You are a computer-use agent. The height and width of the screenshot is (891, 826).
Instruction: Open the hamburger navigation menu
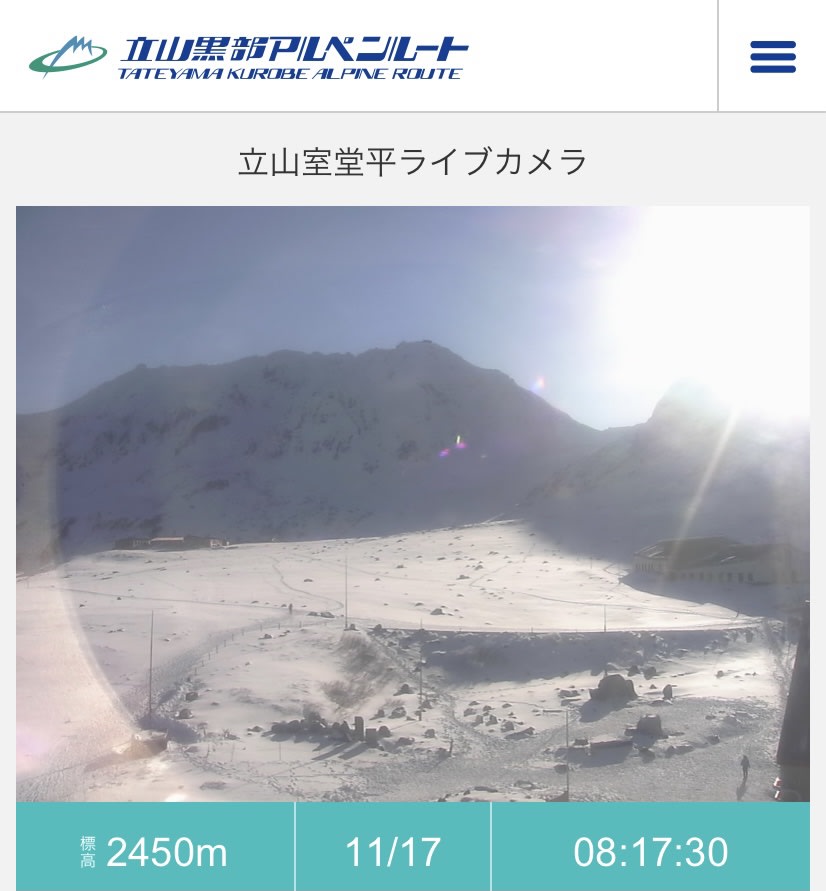pos(772,57)
